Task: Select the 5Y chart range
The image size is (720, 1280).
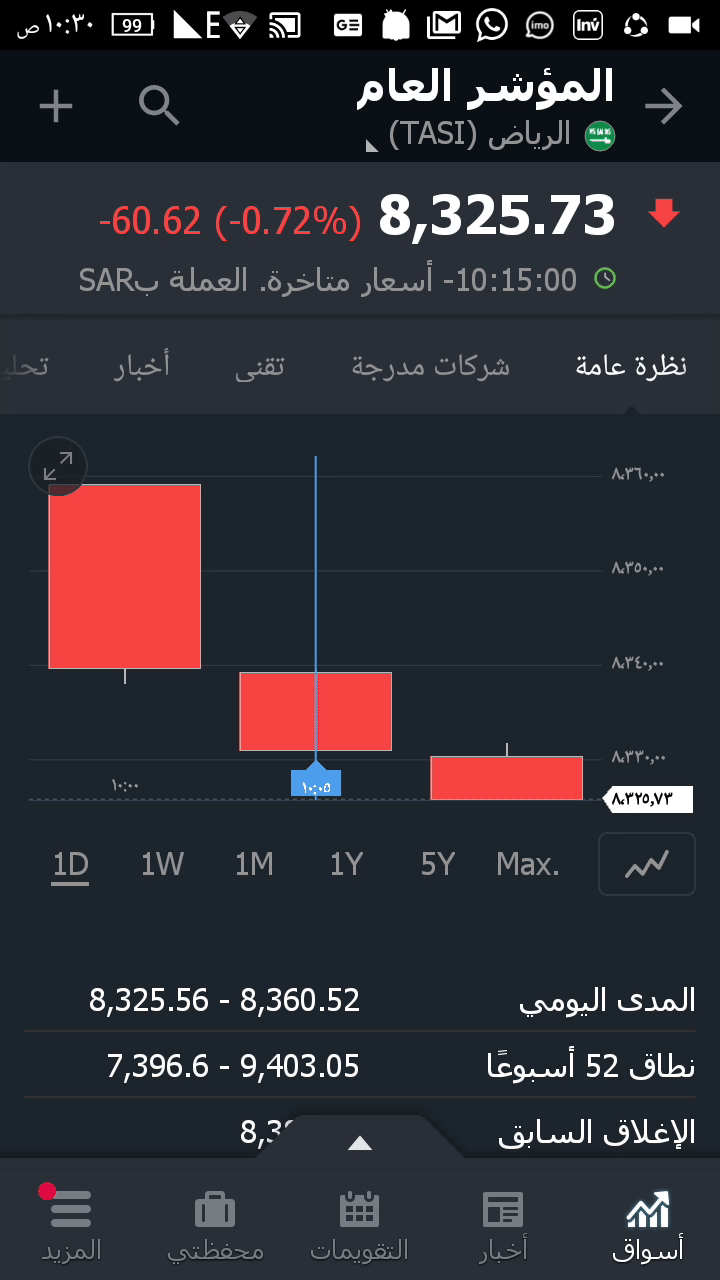Action: 438,864
